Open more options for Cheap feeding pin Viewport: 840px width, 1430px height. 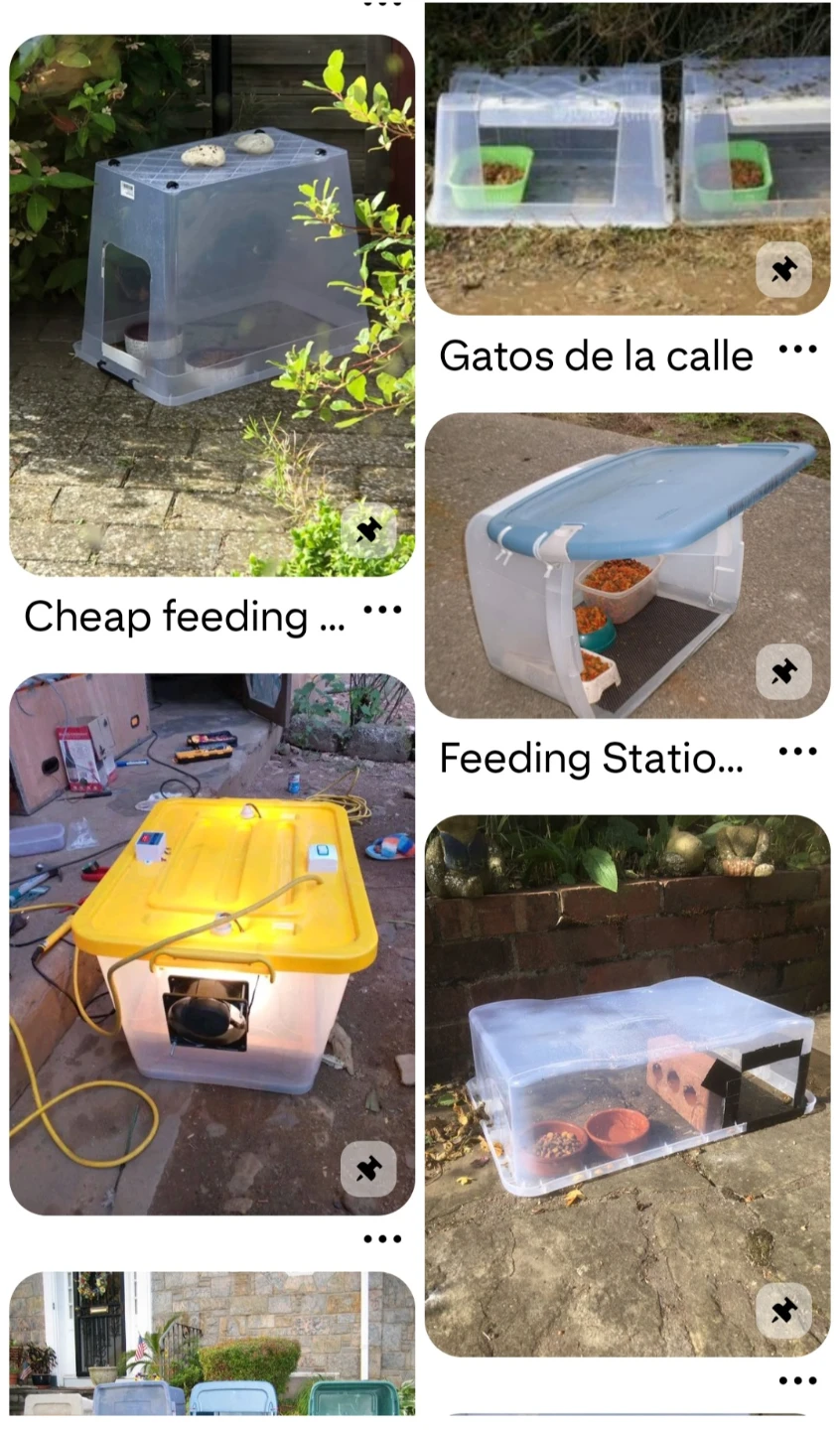(x=382, y=610)
